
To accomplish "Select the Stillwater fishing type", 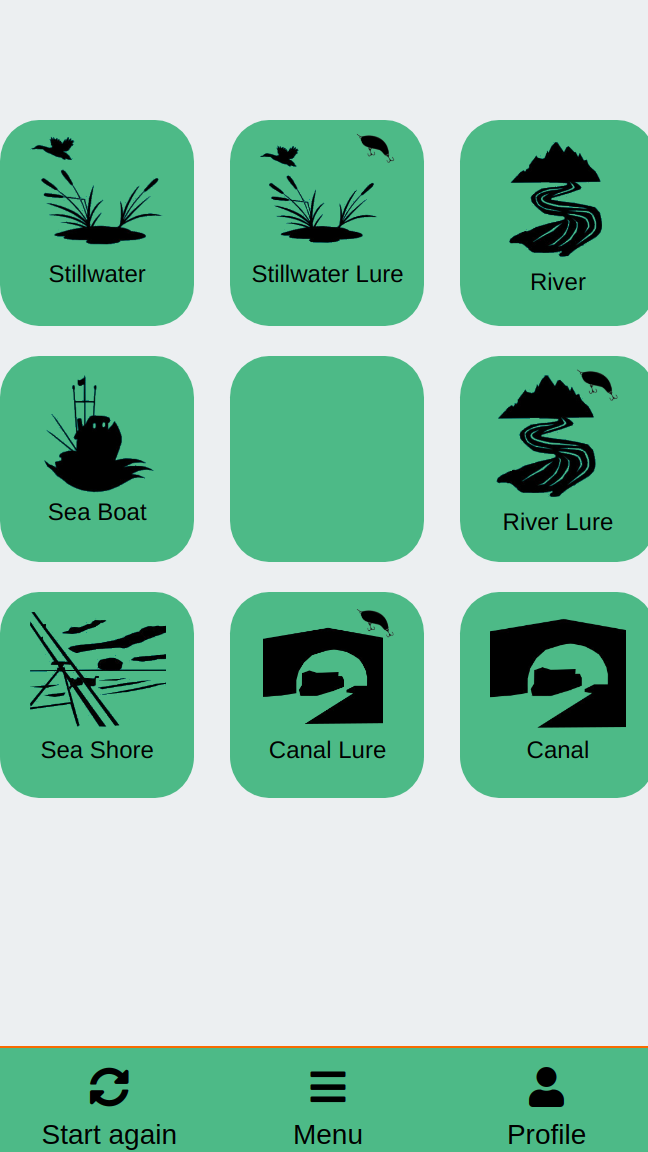I will click(x=97, y=222).
